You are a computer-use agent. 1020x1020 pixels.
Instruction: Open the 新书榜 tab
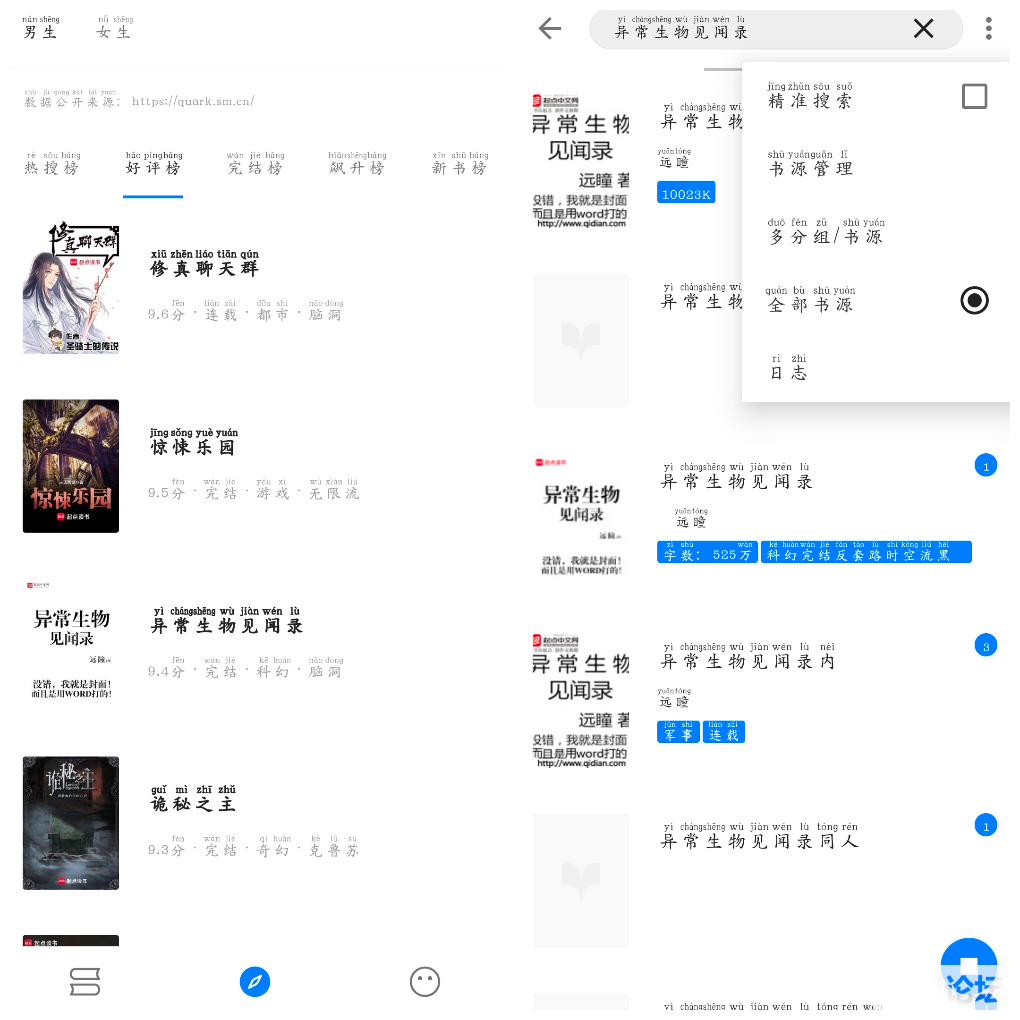[x=460, y=165]
